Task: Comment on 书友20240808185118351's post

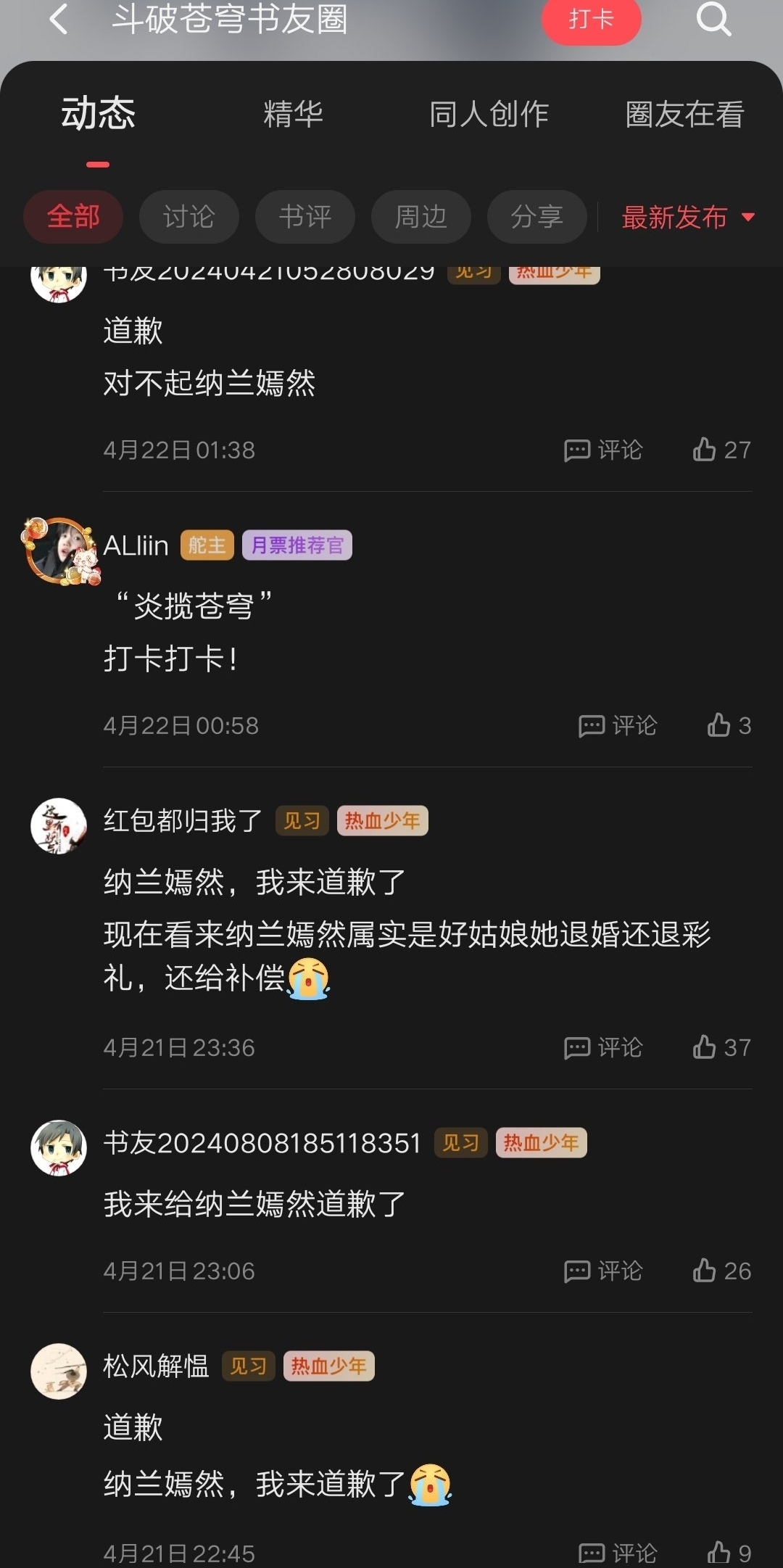Action: tap(603, 1271)
